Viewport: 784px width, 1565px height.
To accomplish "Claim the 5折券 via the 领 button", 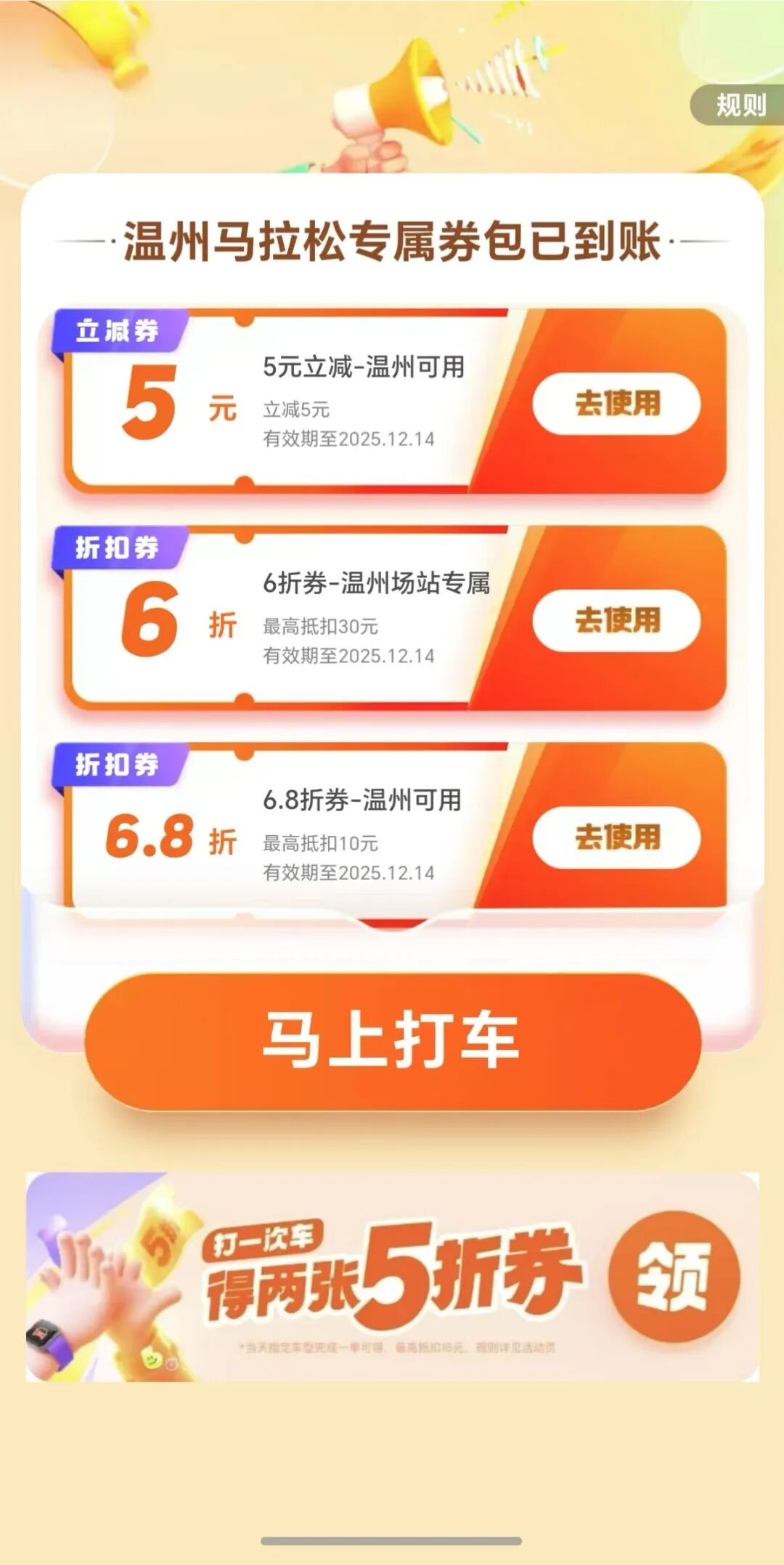I will pyautogui.click(x=673, y=1276).
